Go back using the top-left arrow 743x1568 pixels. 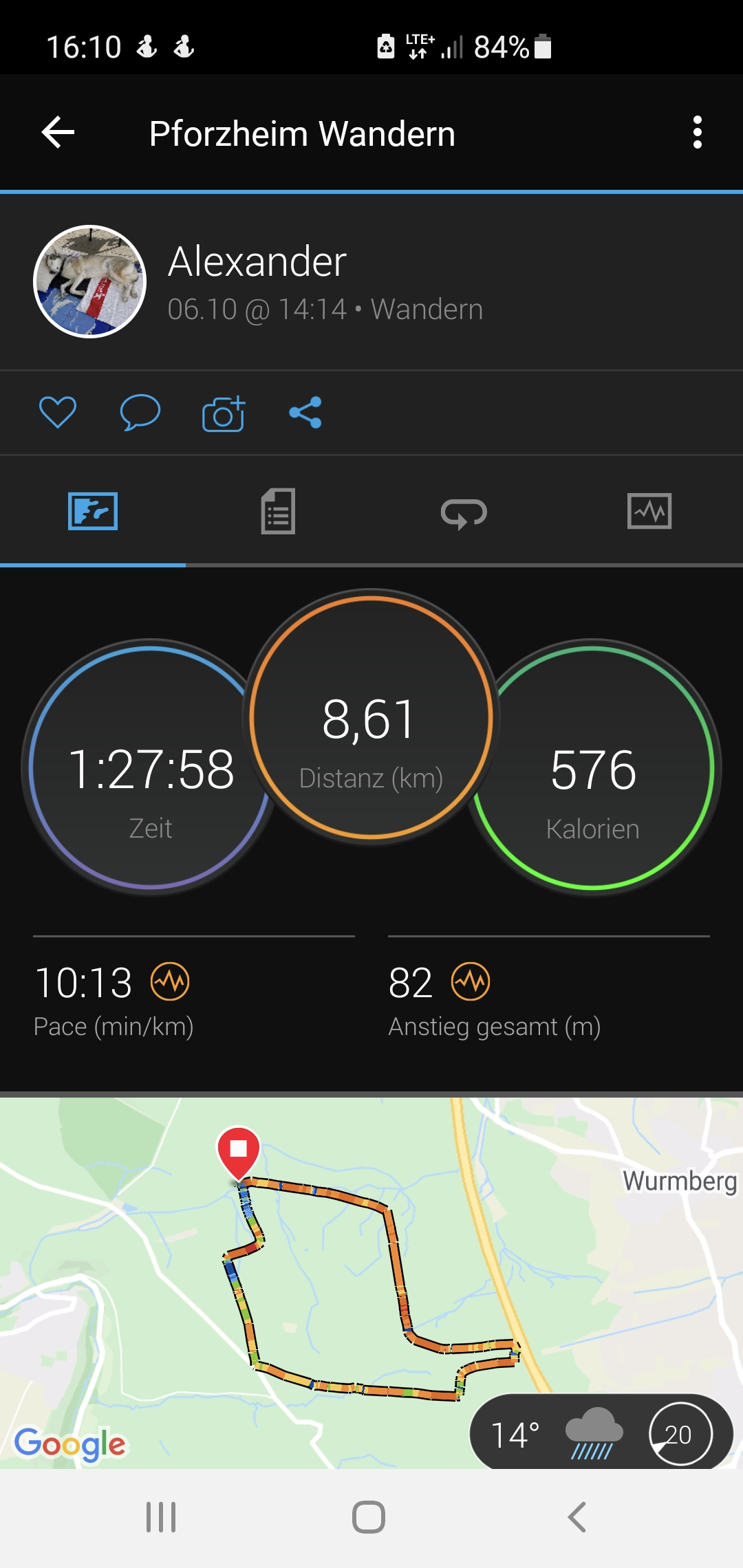click(58, 133)
